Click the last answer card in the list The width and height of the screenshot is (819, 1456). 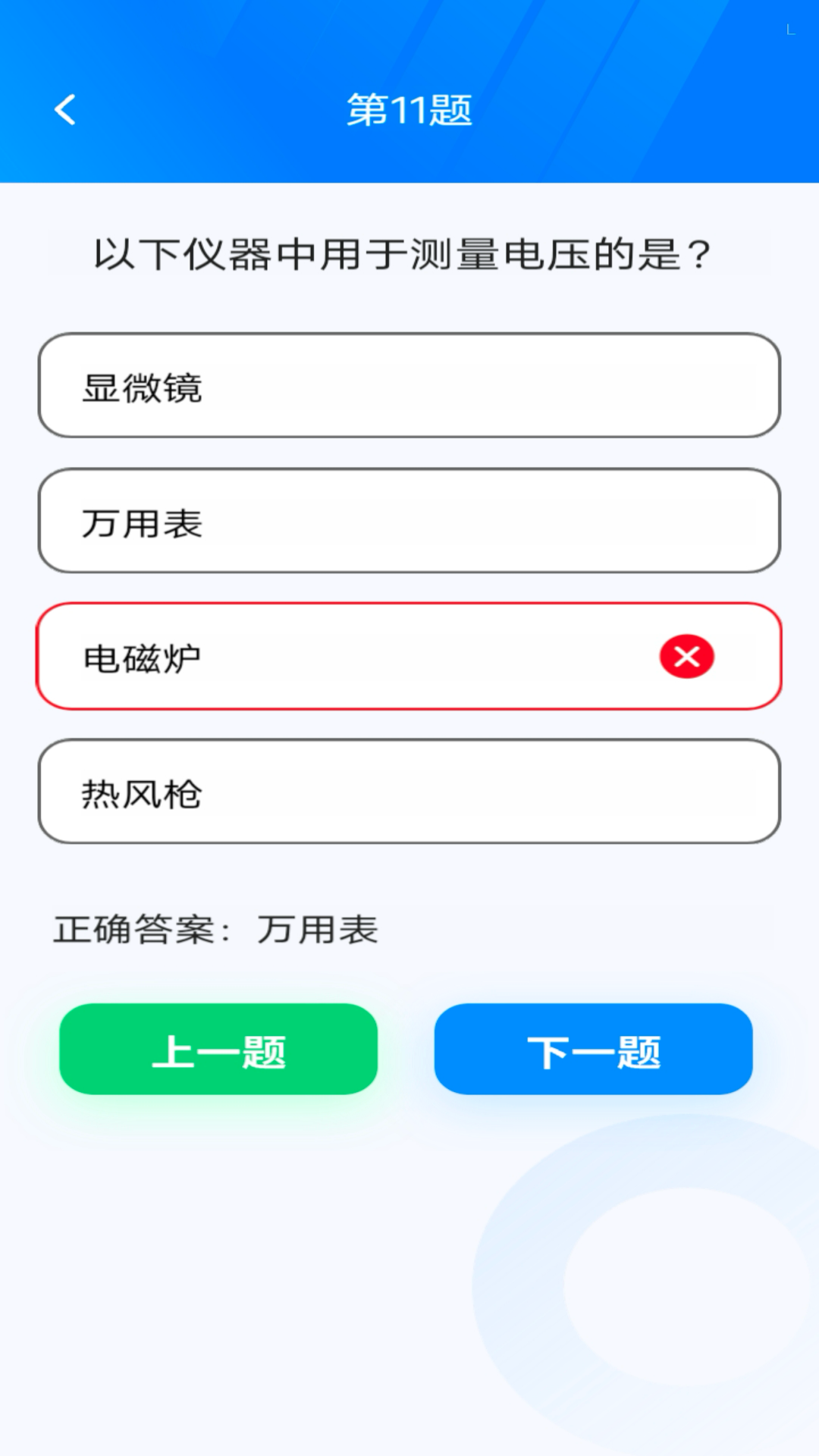409,791
